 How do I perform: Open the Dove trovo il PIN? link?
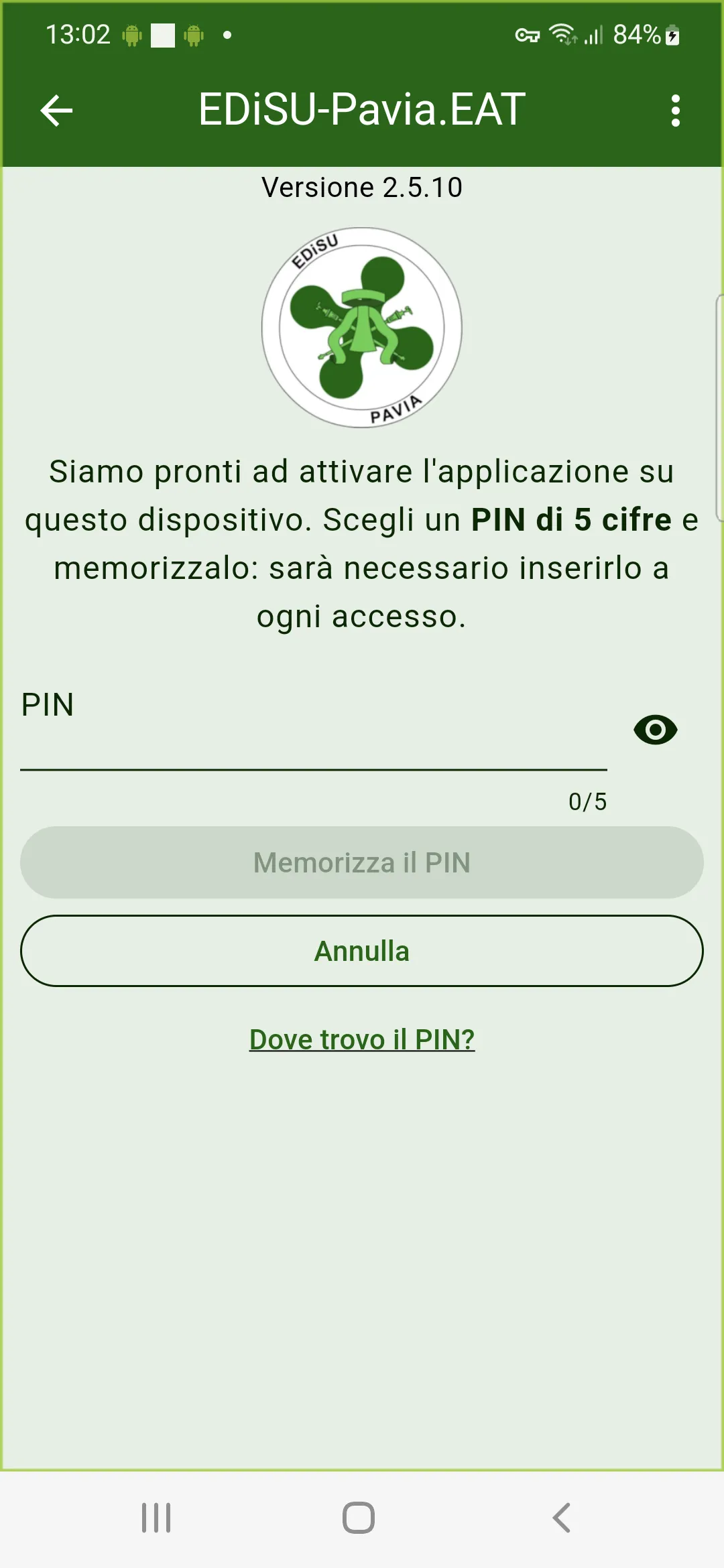362,1039
